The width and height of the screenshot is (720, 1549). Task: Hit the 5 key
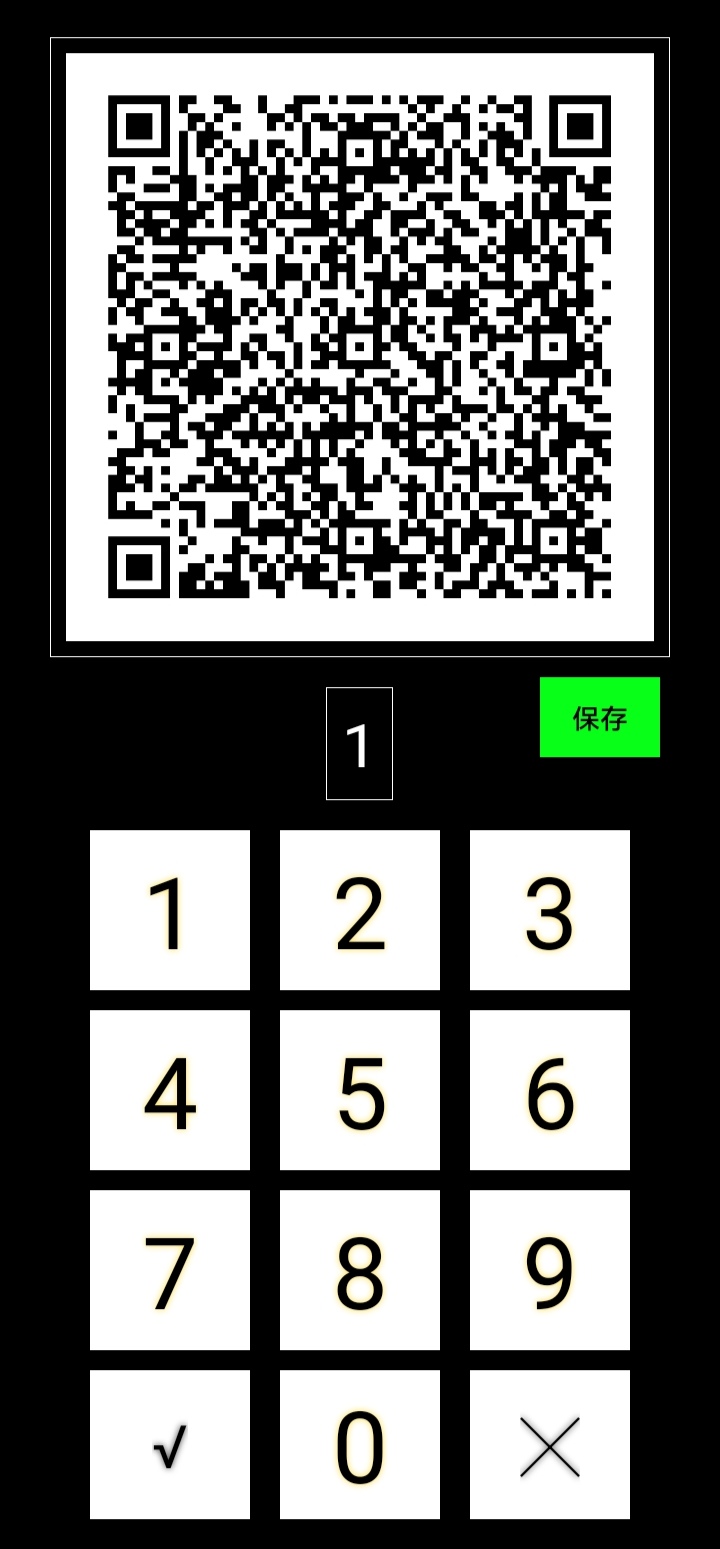point(360,1090)
